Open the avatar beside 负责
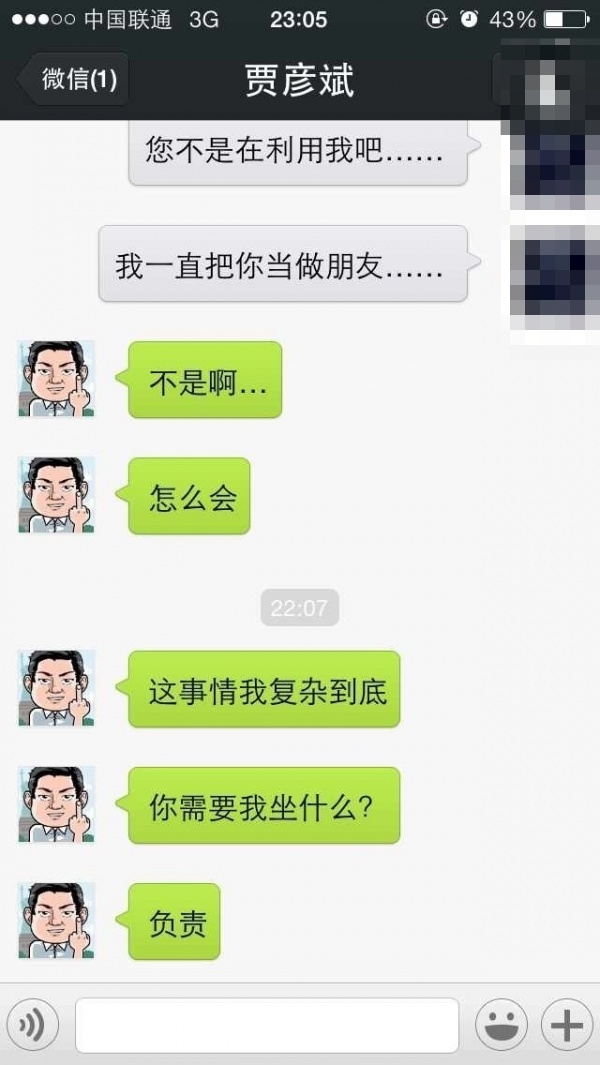Viewport: 600px width, 1065px height. click(57, 921)
